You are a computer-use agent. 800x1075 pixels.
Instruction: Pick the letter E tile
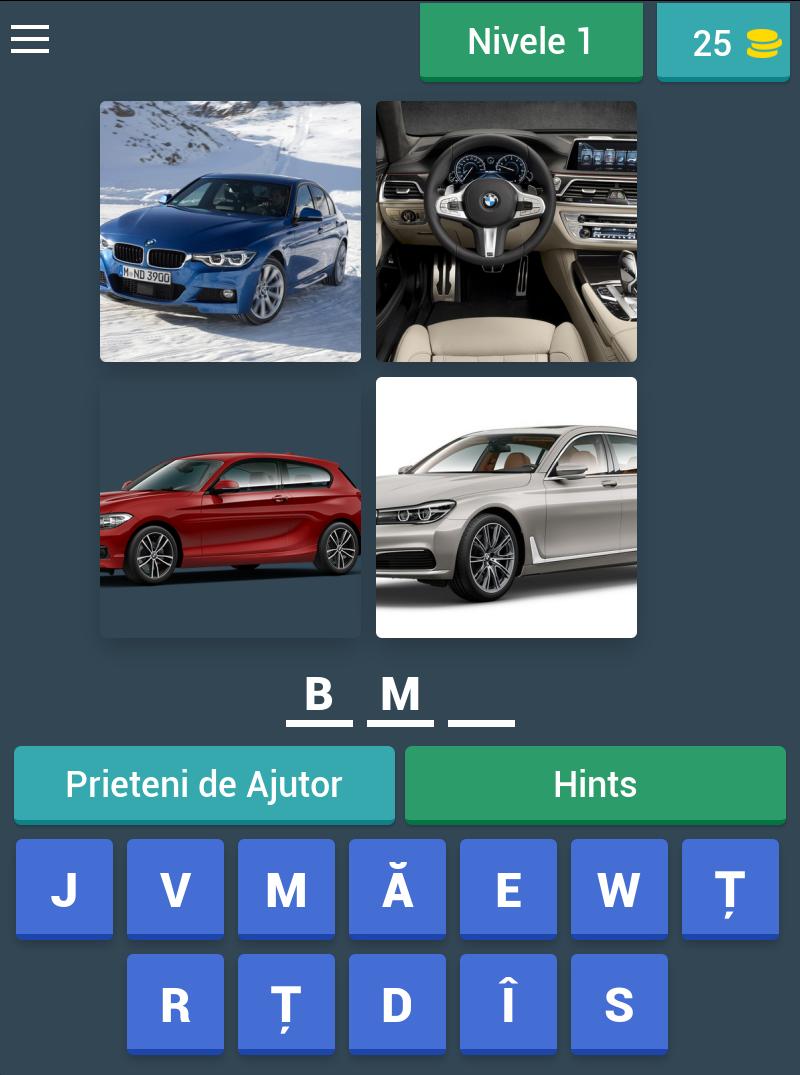click(508, 889)
